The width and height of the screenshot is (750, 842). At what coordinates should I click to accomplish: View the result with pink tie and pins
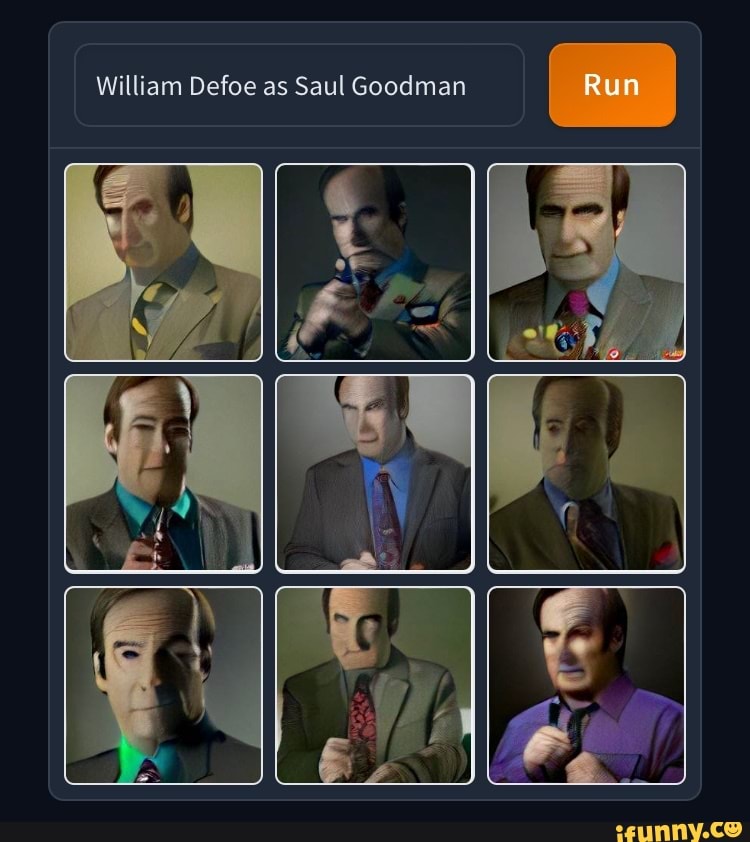point(586,262)
